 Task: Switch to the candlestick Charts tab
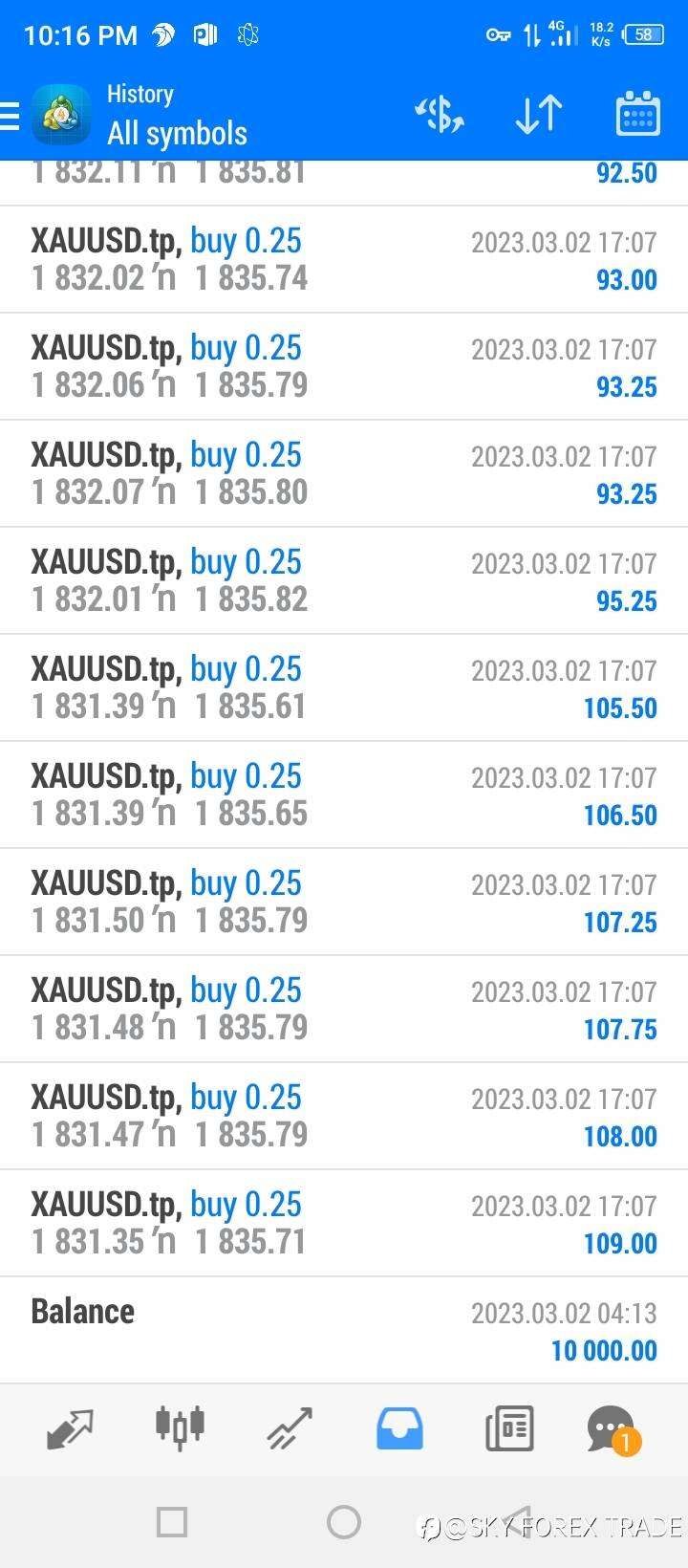(x=180, y=1427)
